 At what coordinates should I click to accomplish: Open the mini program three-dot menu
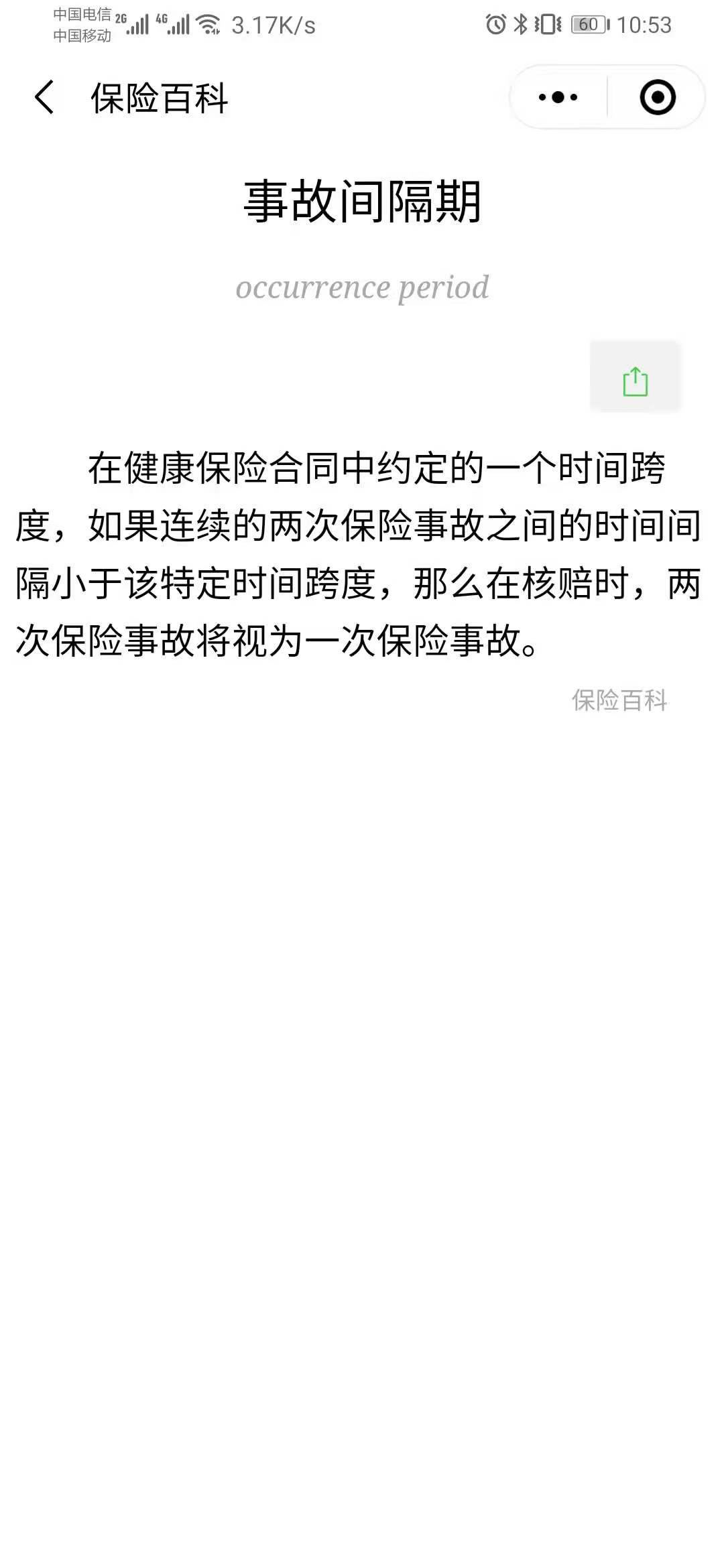[x=558, y=98]
